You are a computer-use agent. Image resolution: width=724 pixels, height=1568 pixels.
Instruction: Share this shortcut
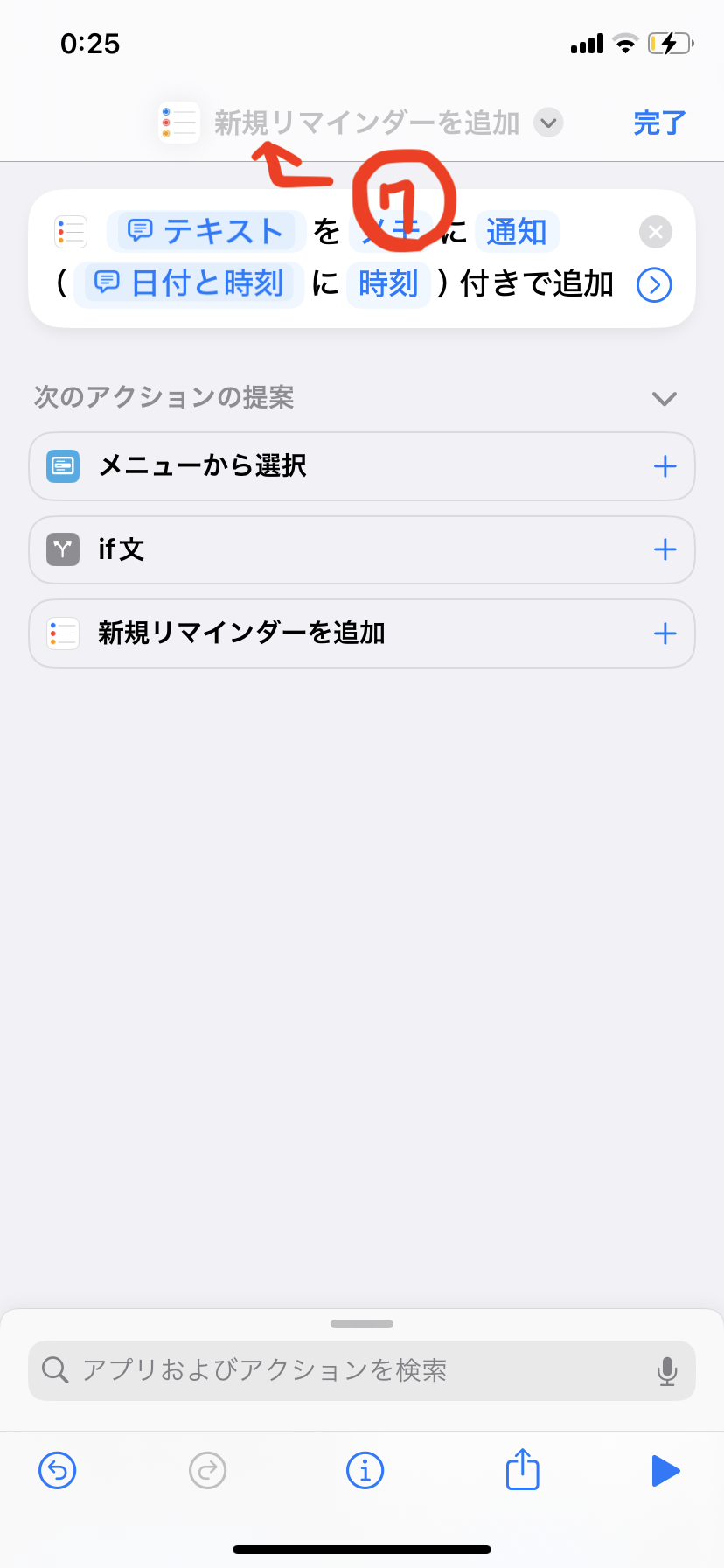click(x=523, y=1468)
